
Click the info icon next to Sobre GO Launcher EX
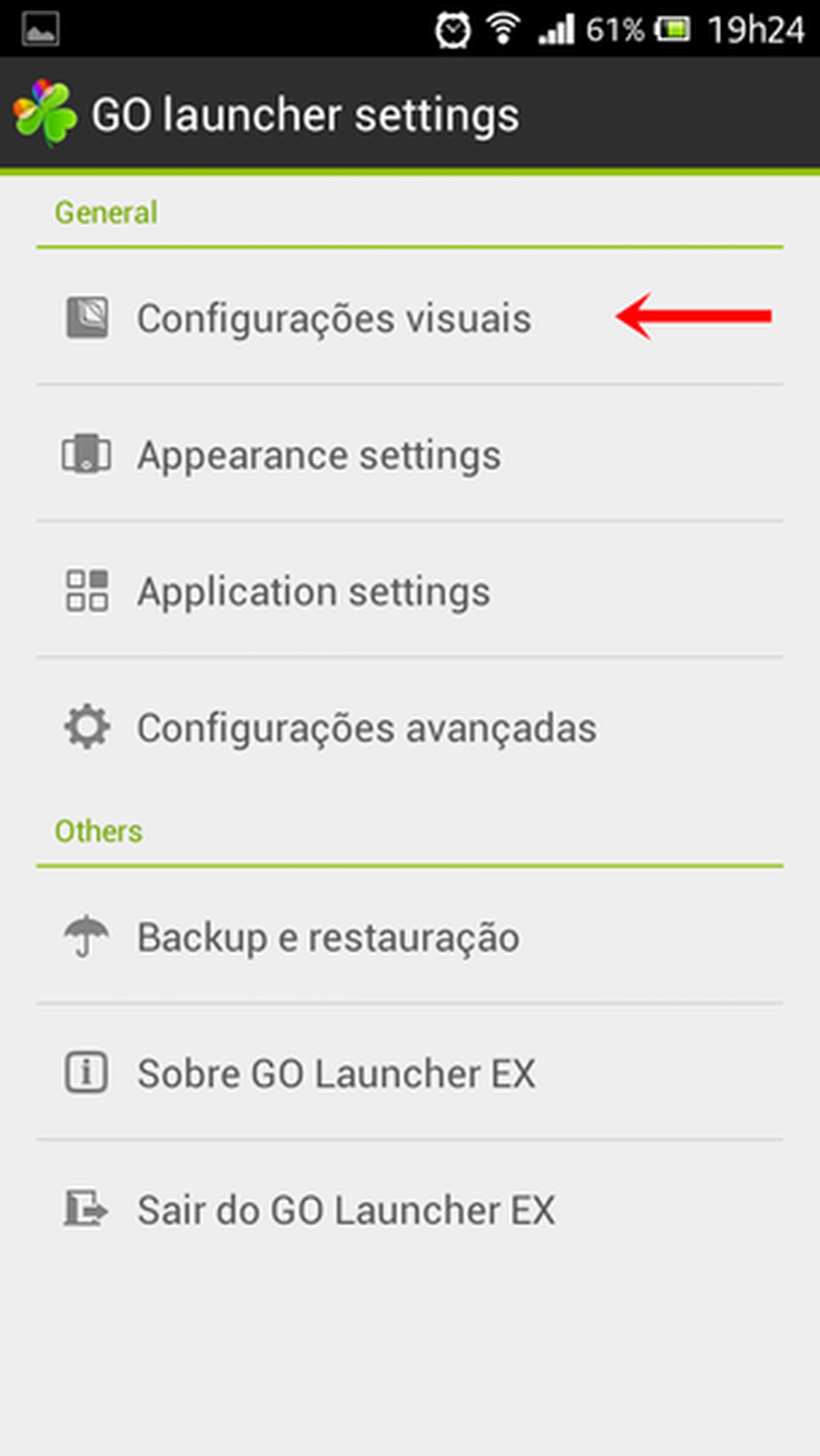point(87,1072)
